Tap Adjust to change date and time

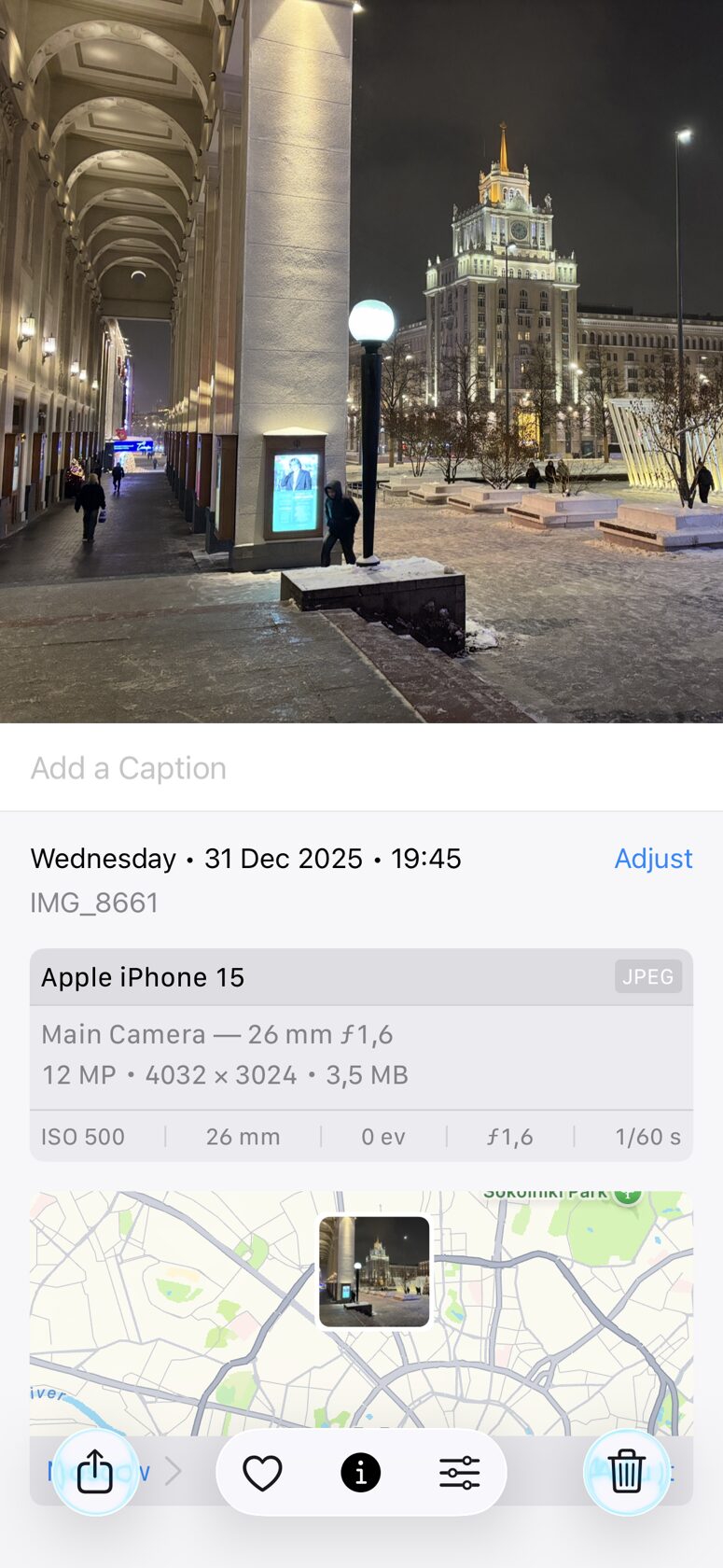pos(653,859)
